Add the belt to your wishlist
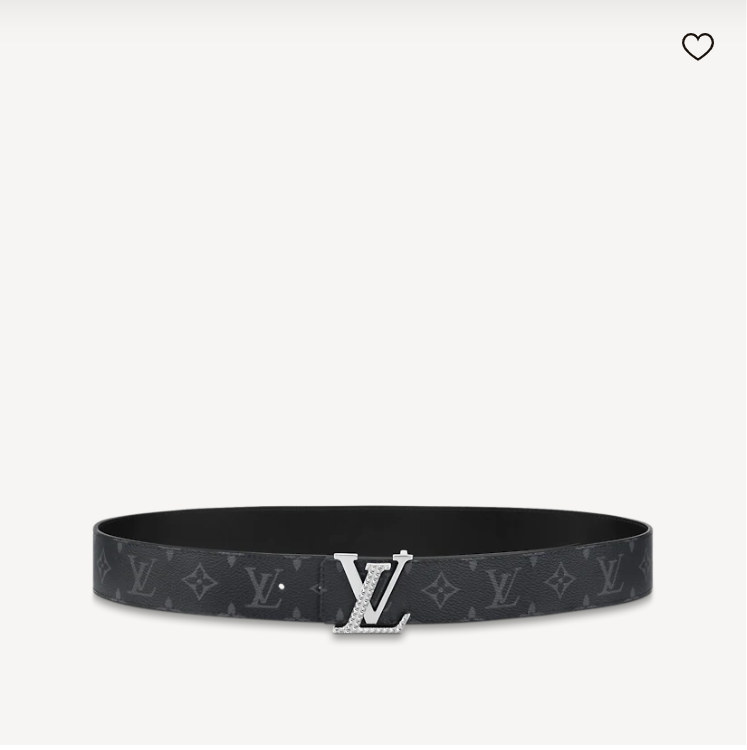 pos(698,46)
